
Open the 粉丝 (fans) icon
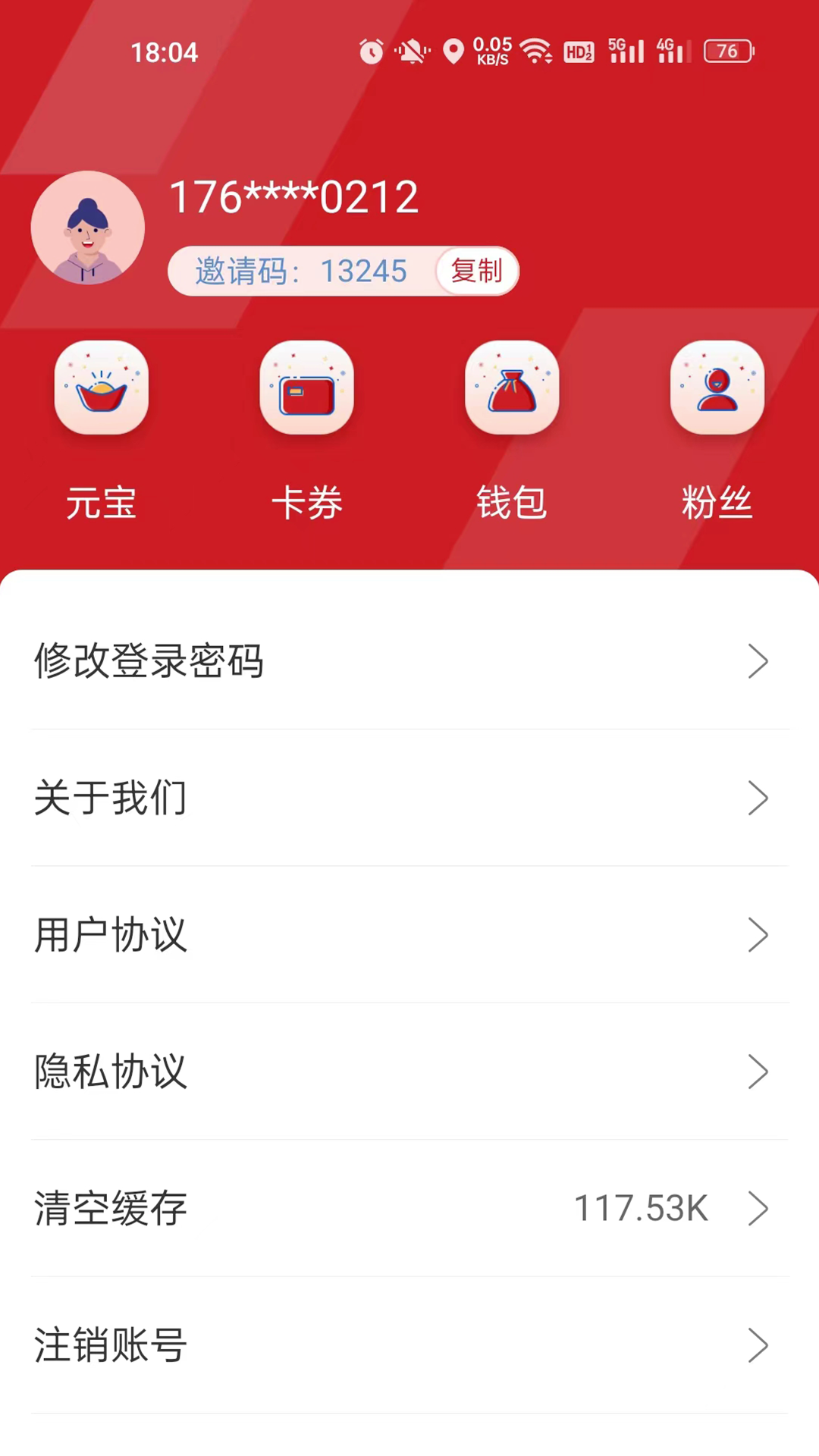(x=717, y=388)
